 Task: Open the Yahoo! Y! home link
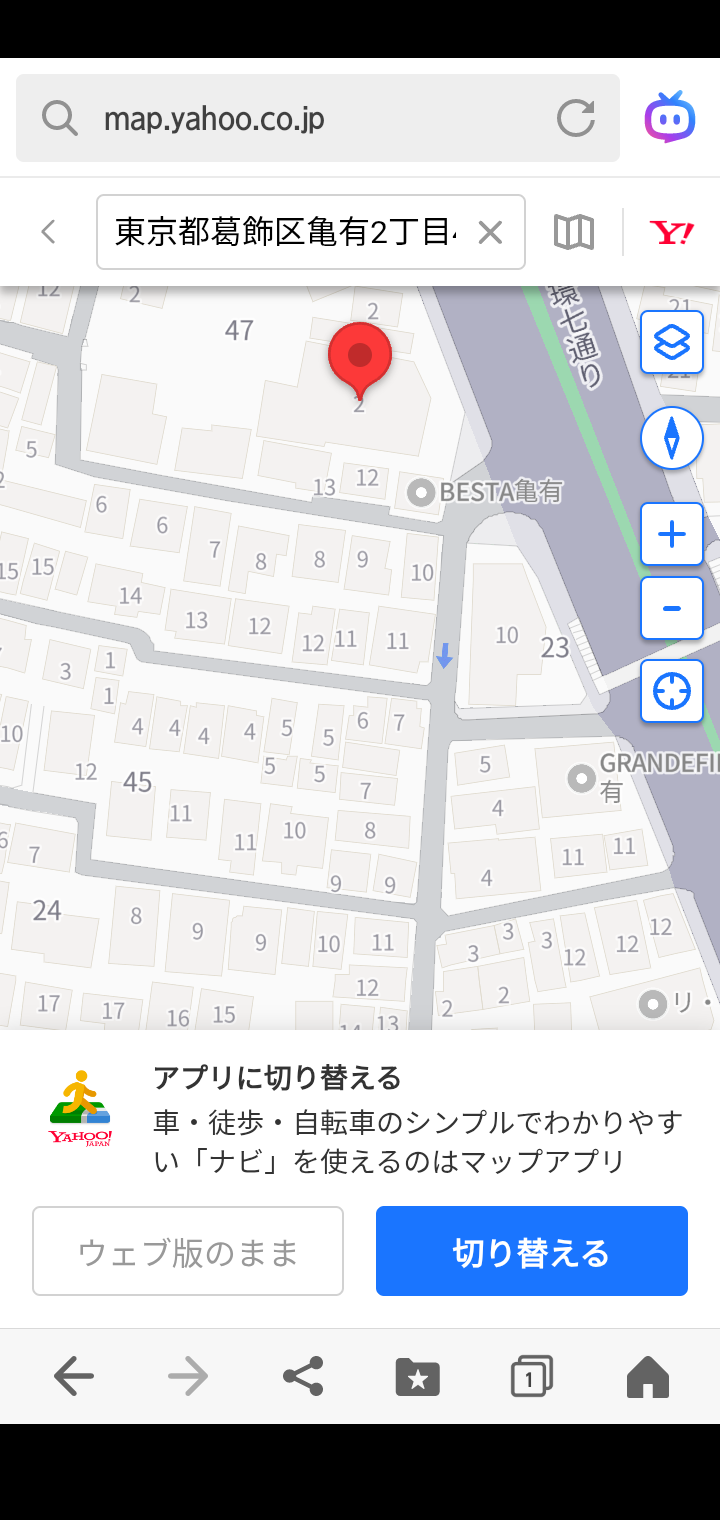[x=671, y=232]
